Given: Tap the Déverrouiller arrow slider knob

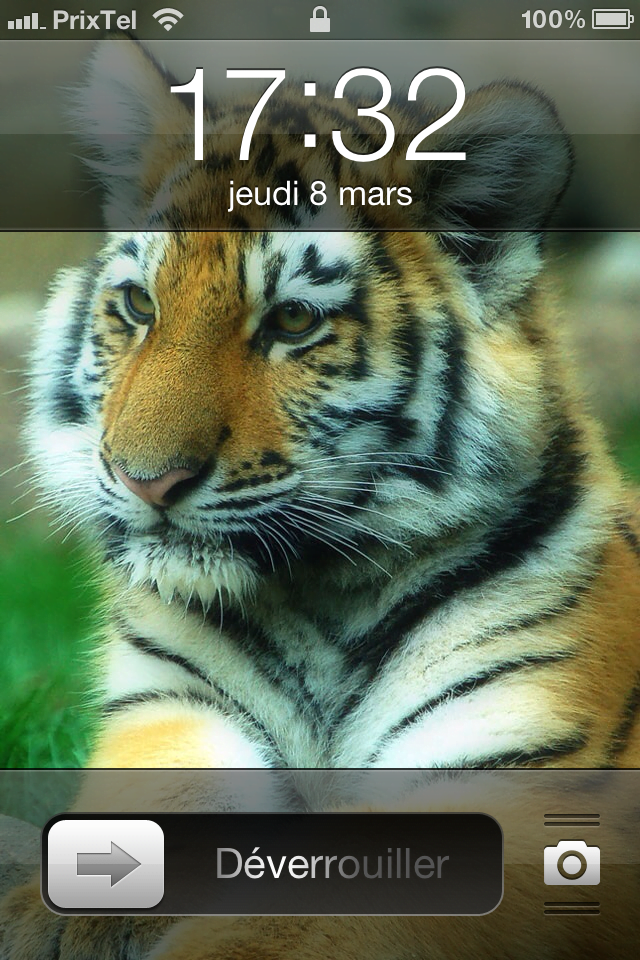Looking at the screenshot, I should pos(106,864).
